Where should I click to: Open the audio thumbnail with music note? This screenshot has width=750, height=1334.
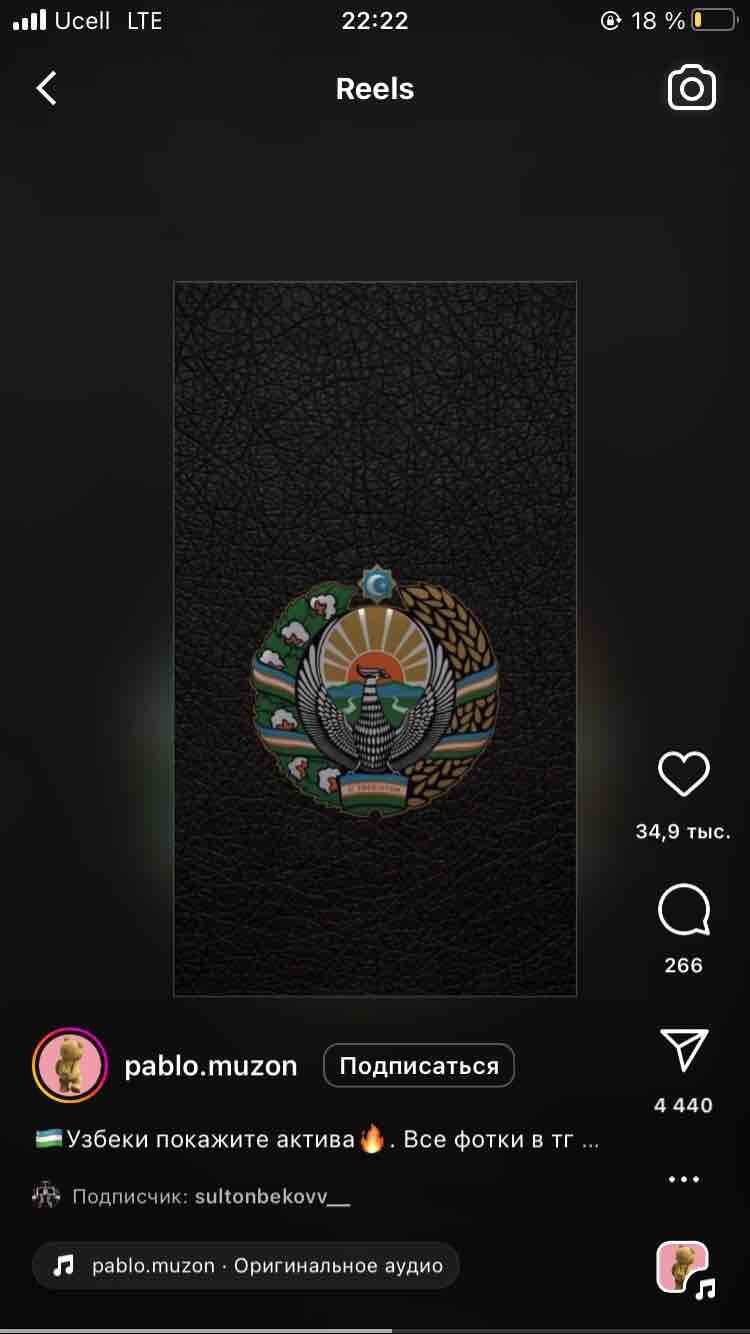coord(684,1268)
